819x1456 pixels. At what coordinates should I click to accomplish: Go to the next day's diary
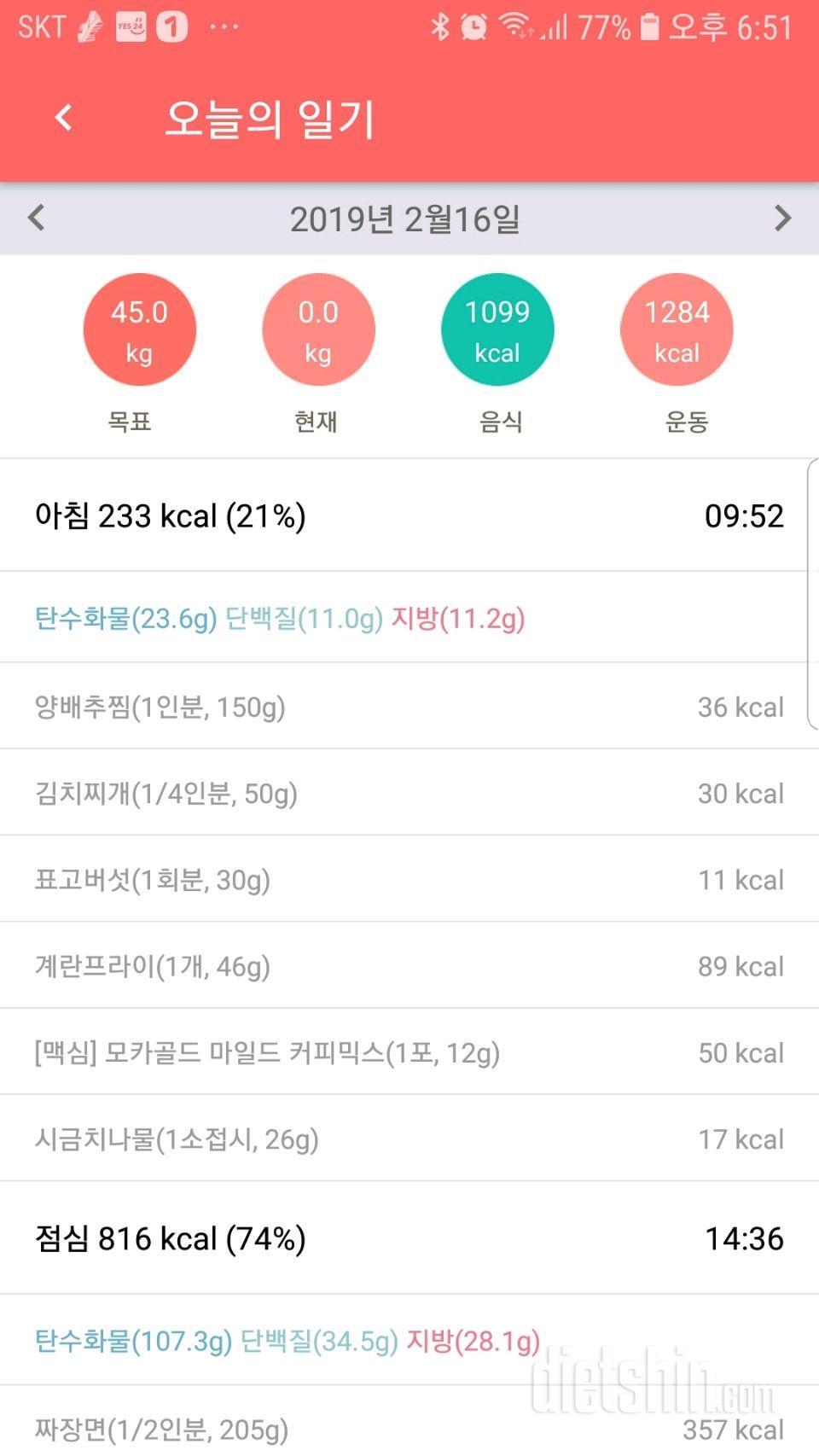pos(782,218)
